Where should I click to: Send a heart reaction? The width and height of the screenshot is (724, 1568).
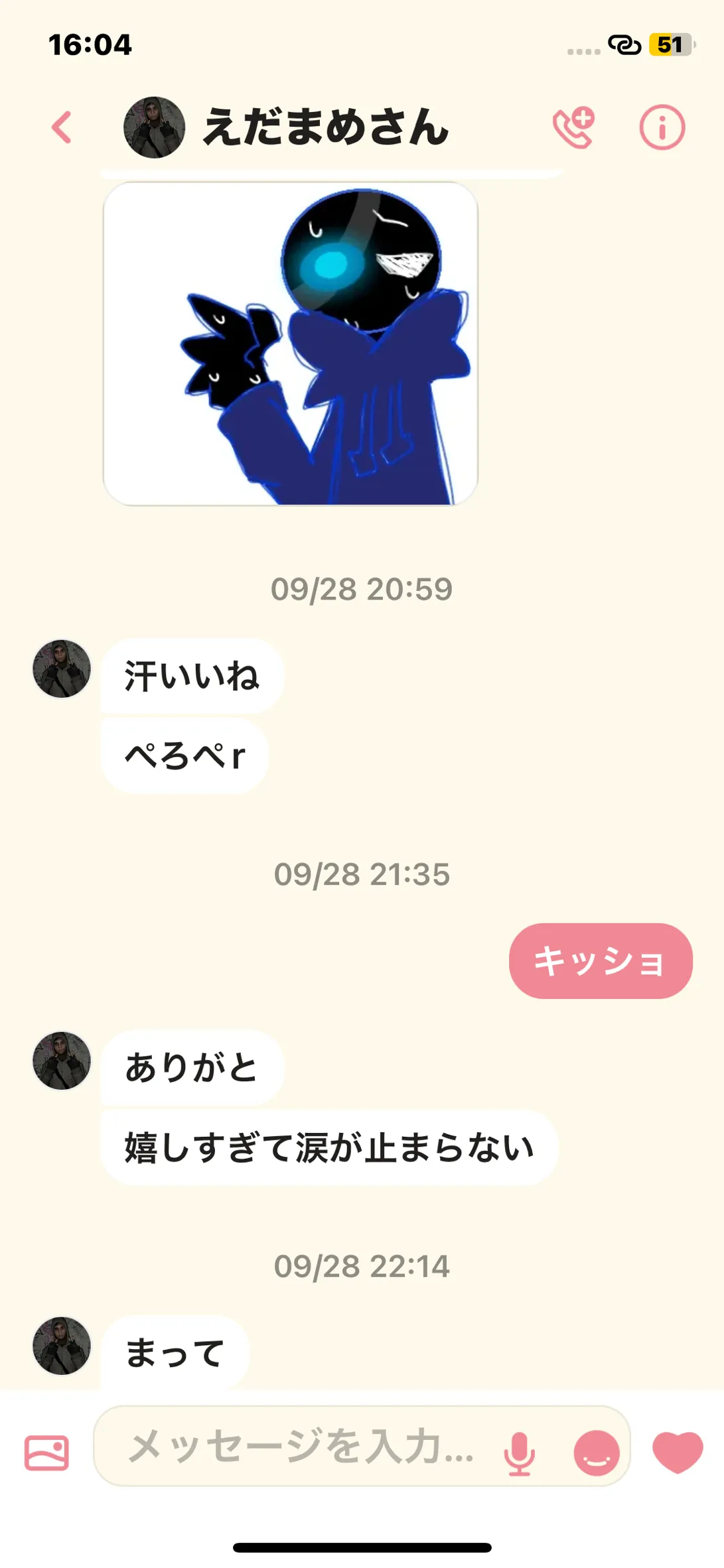point(678,1451)
